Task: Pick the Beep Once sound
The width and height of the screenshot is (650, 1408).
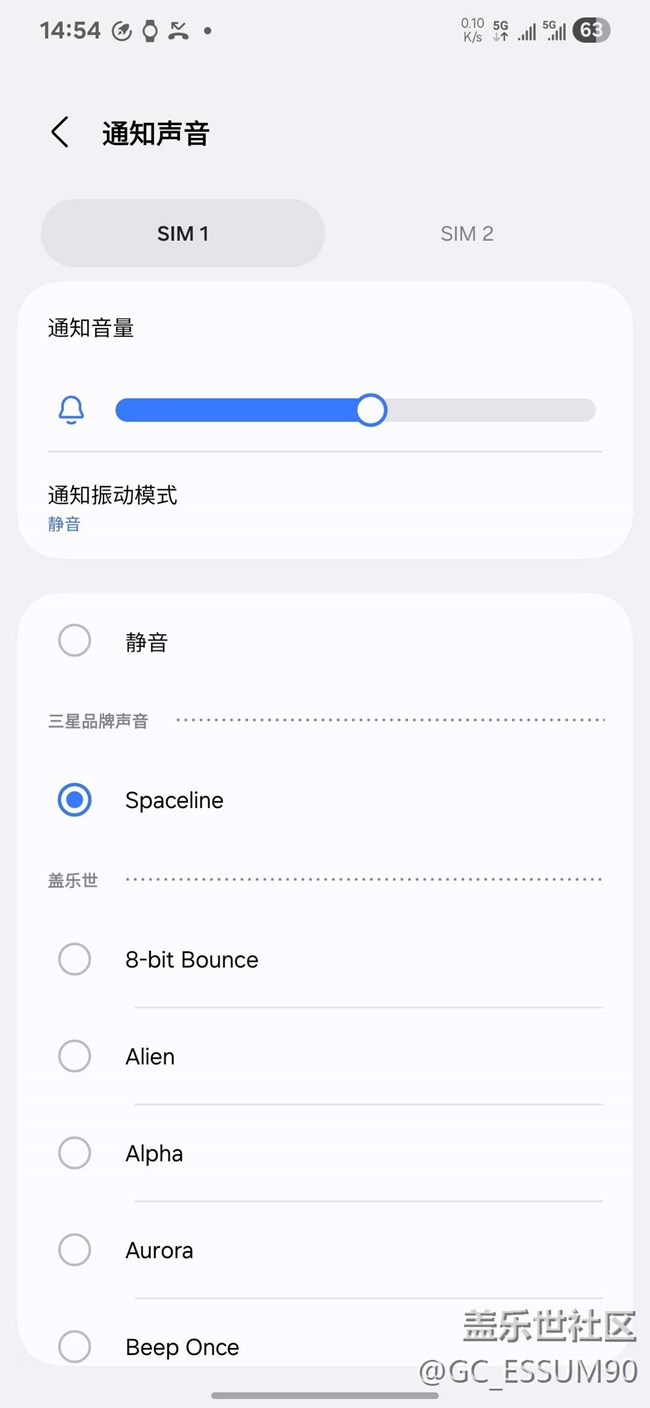Action: [182, 1347]
